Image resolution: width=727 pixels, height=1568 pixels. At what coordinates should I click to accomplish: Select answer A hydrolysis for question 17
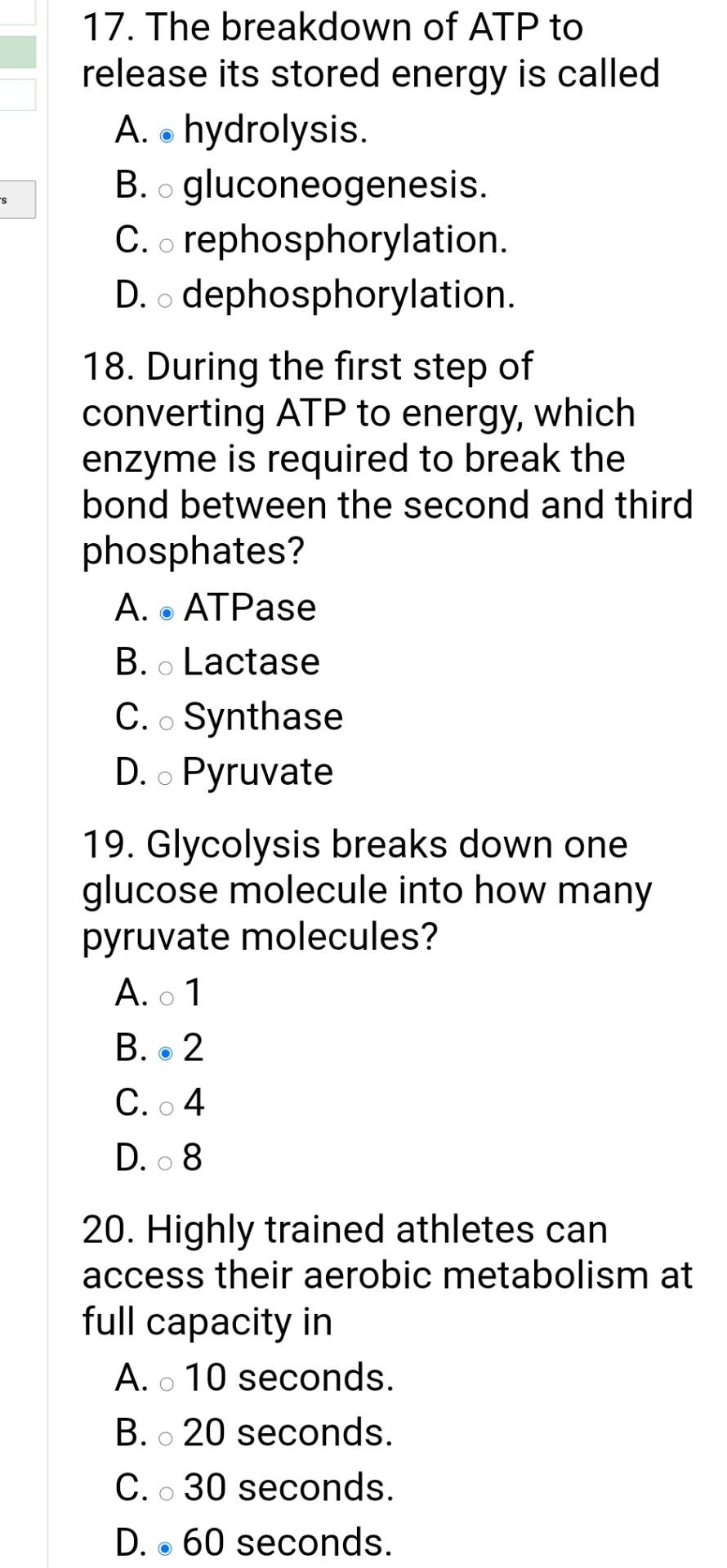click(x=167, y=133)
